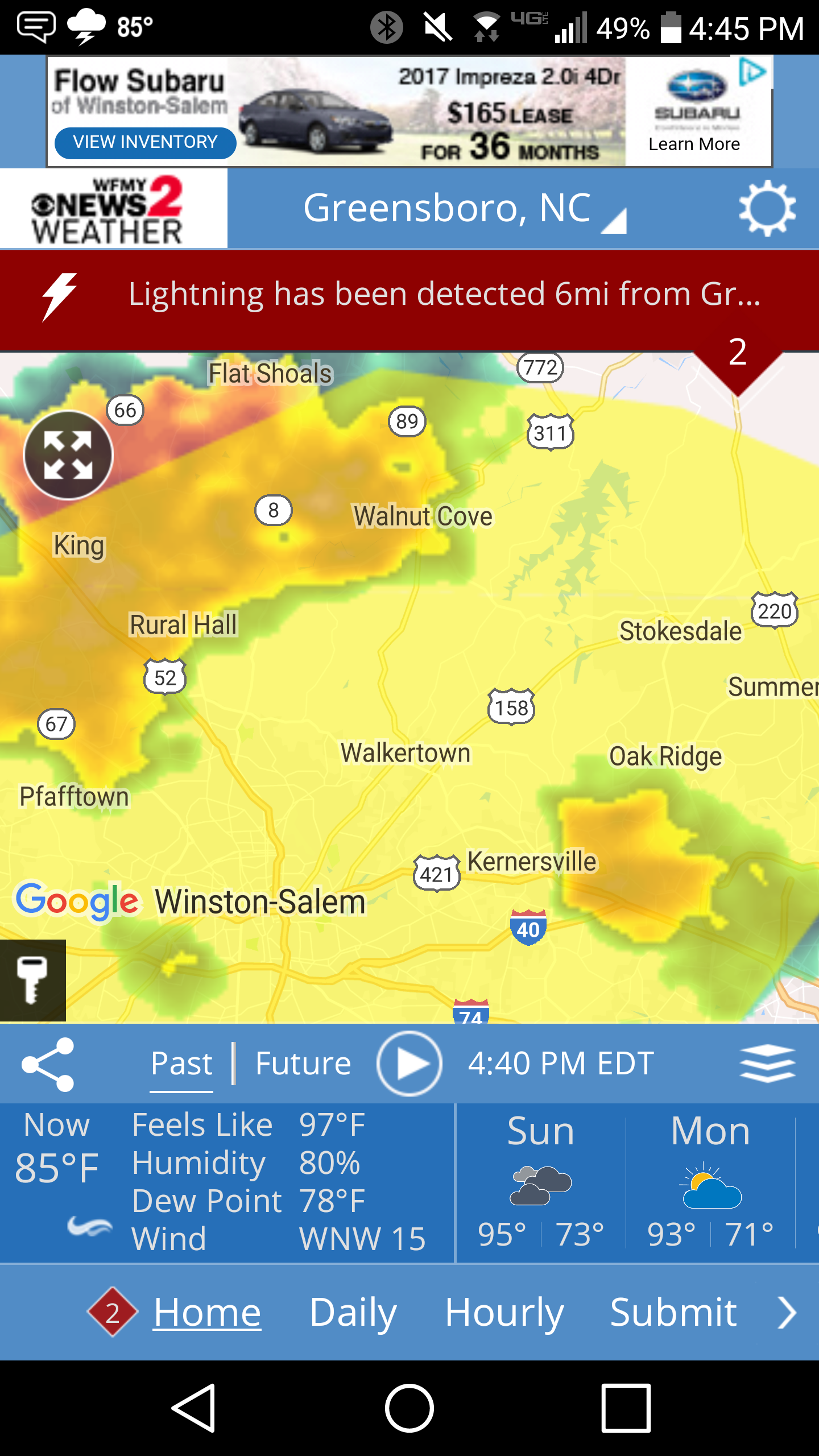
Task: Share the radar map
Action: (48, 1064)
